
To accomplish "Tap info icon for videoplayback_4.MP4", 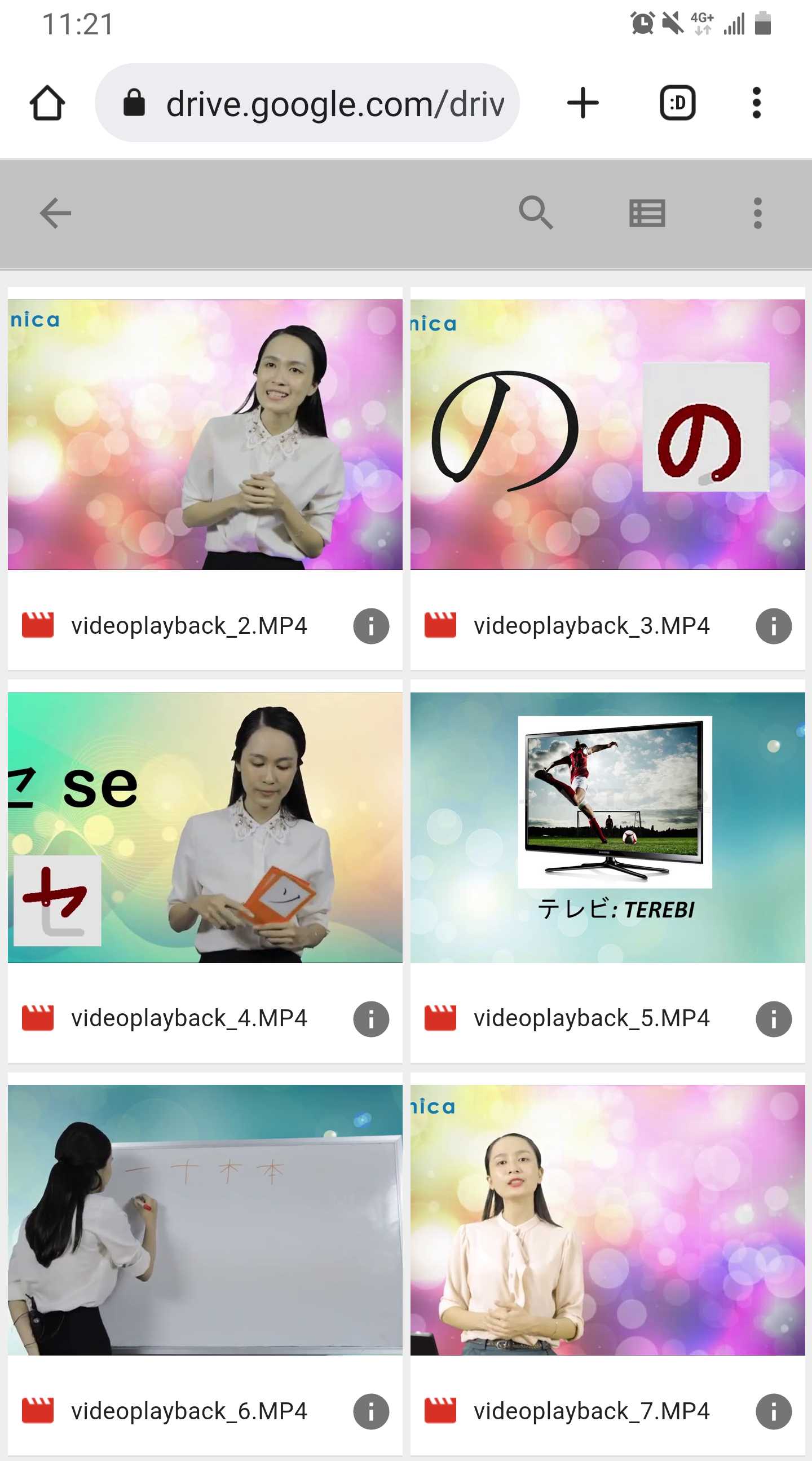I will 371,1019.
